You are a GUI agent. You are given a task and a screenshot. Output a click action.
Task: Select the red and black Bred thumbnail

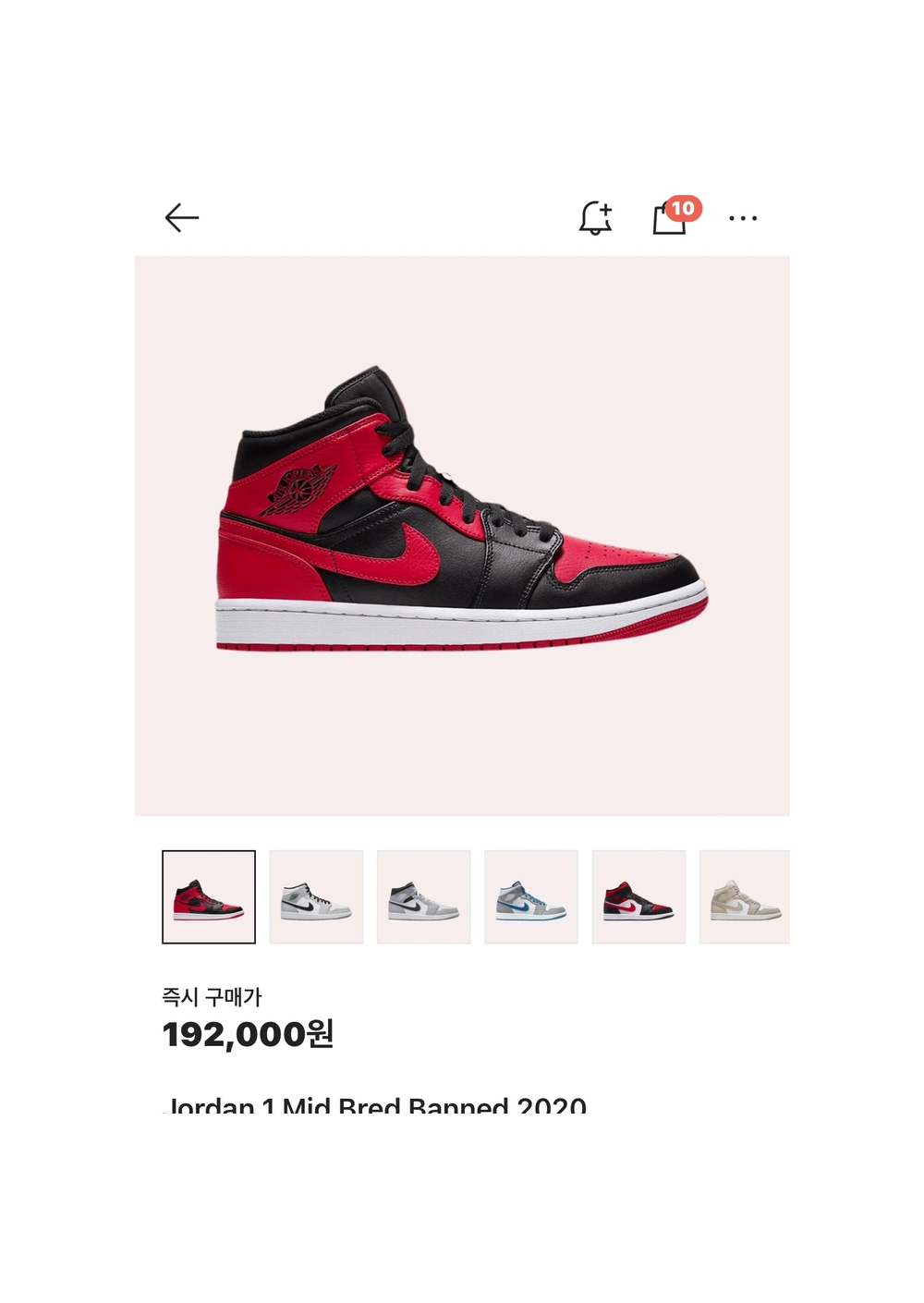pos(209,897)
